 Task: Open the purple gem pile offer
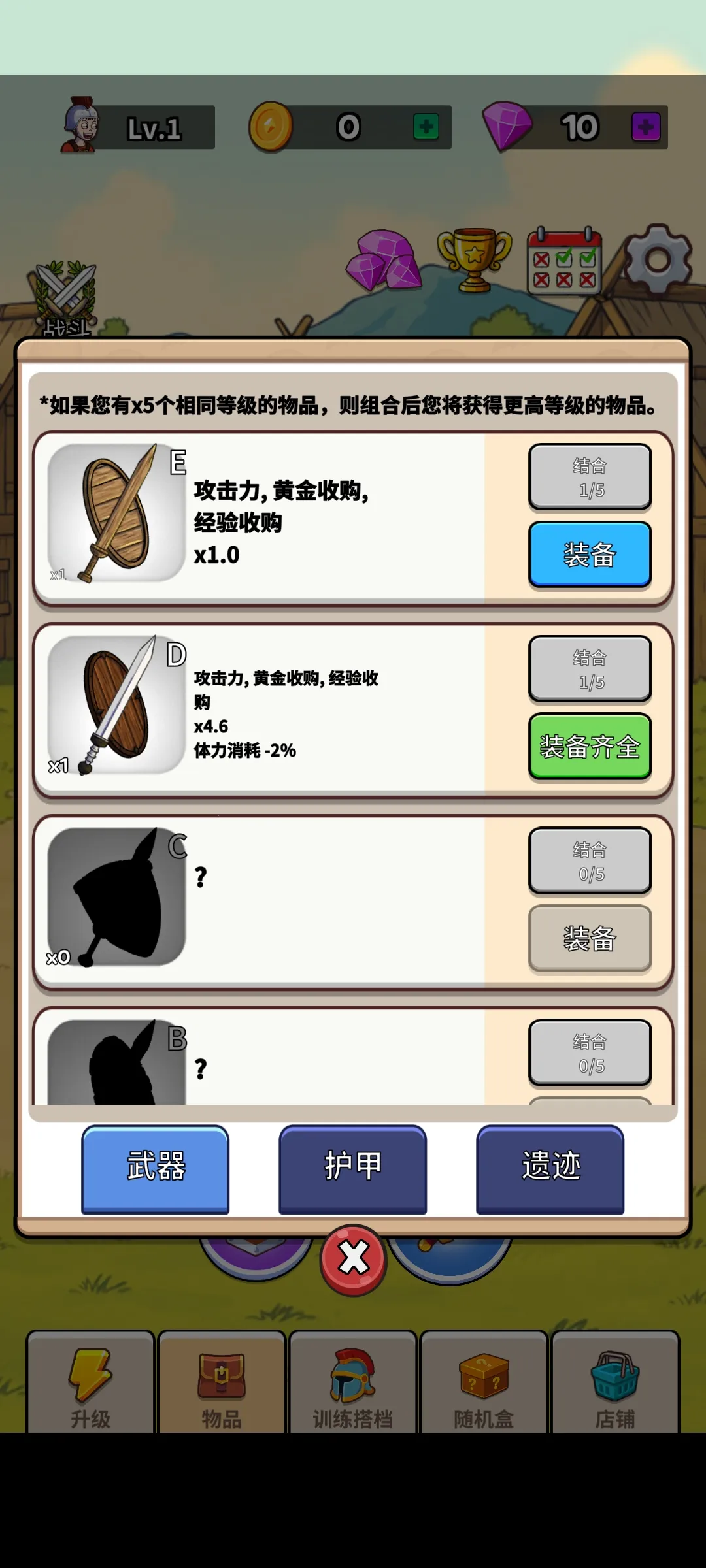pyautogui.click(x=384, y=261)
